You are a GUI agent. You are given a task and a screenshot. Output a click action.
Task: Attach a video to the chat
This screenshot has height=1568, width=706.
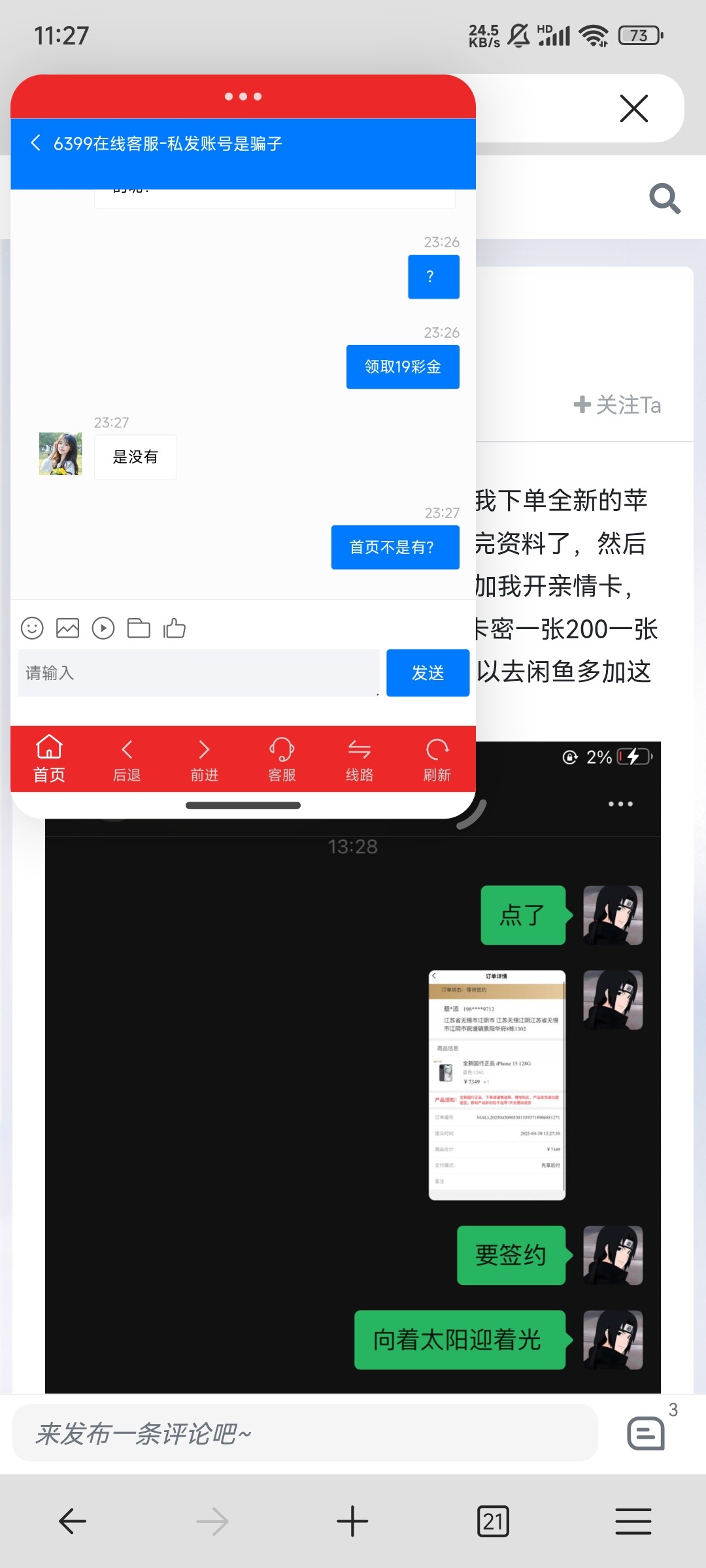pos(103,629)
